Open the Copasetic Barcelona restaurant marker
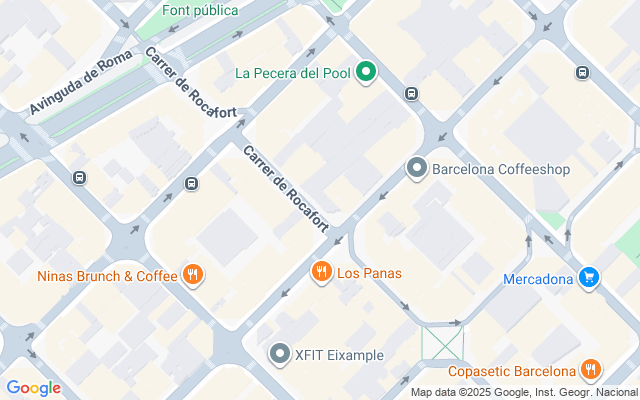 [591, 370]
